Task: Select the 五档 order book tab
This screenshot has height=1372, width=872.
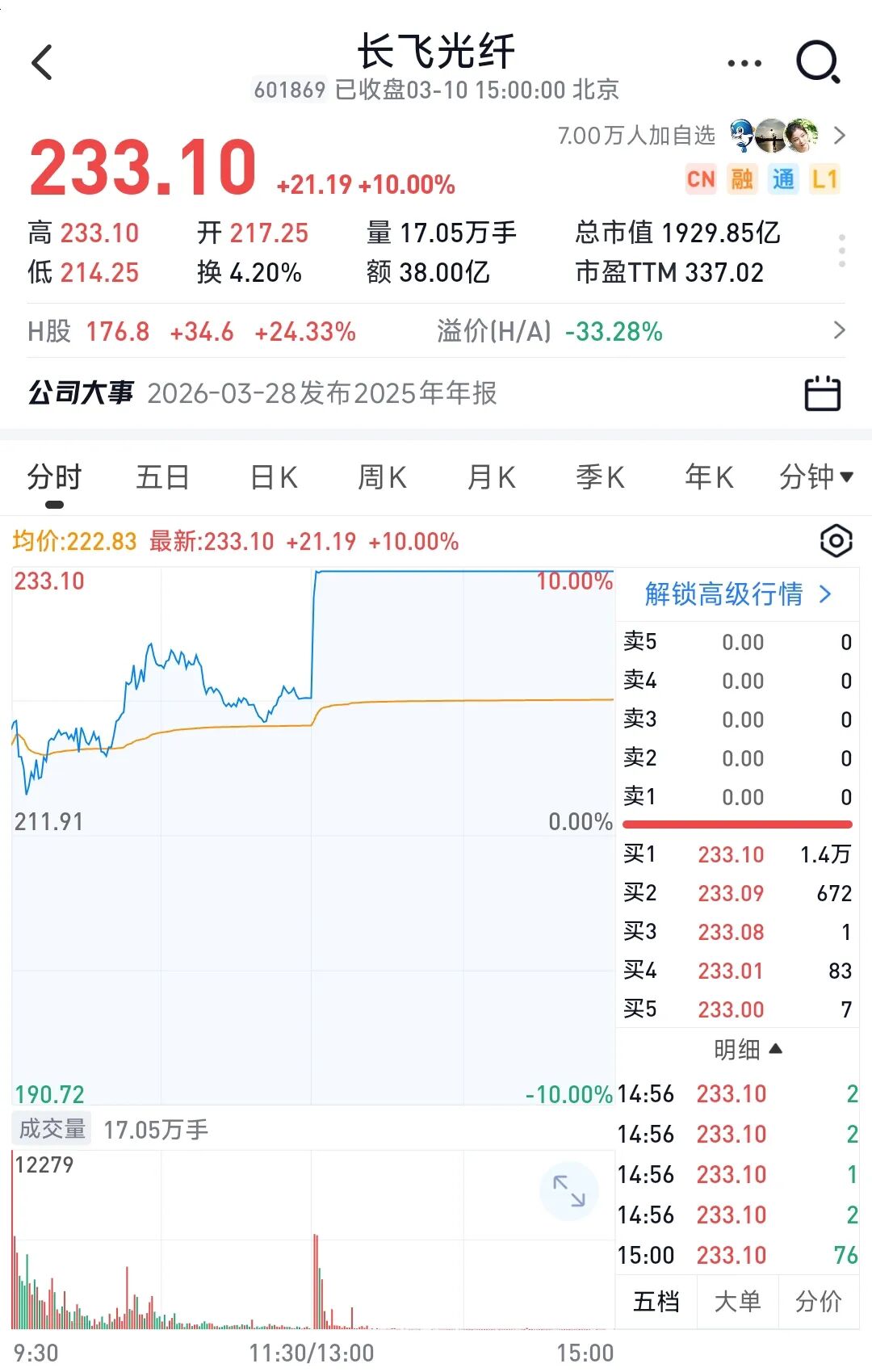Action: click(x=656, y=1302)
